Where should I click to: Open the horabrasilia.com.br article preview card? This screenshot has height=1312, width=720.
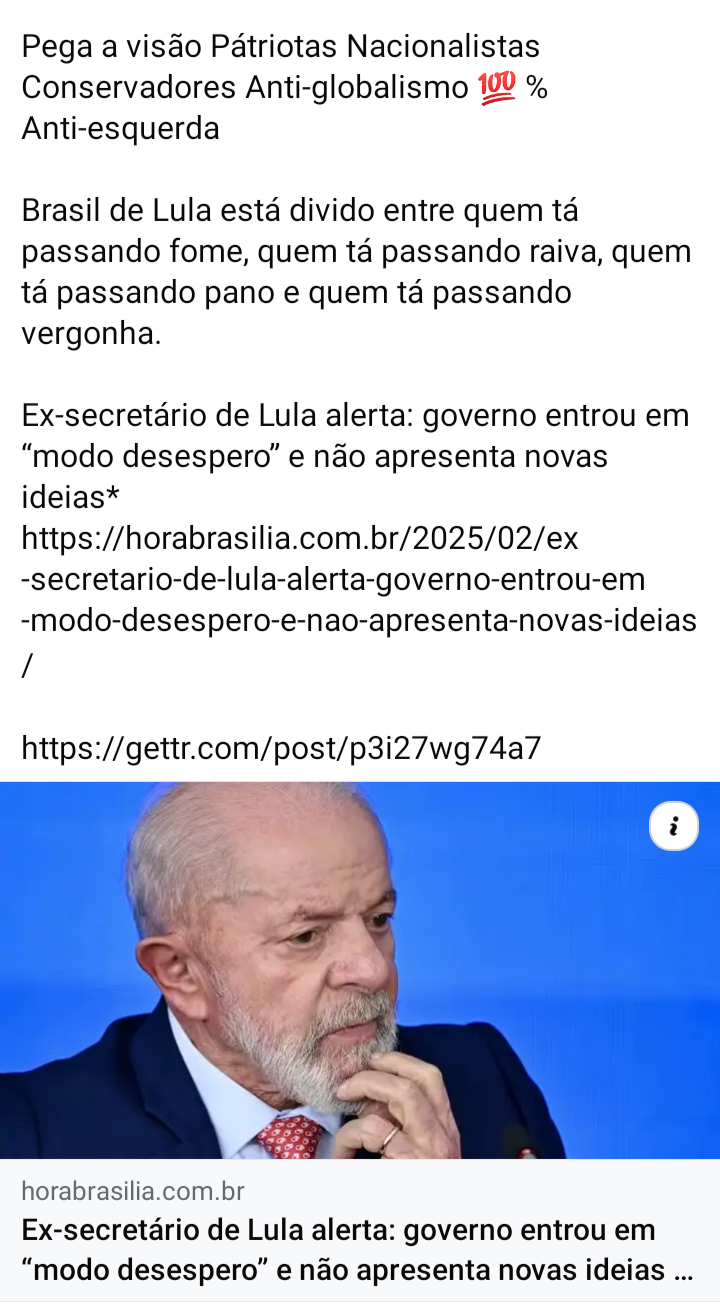pos(360,1041)
